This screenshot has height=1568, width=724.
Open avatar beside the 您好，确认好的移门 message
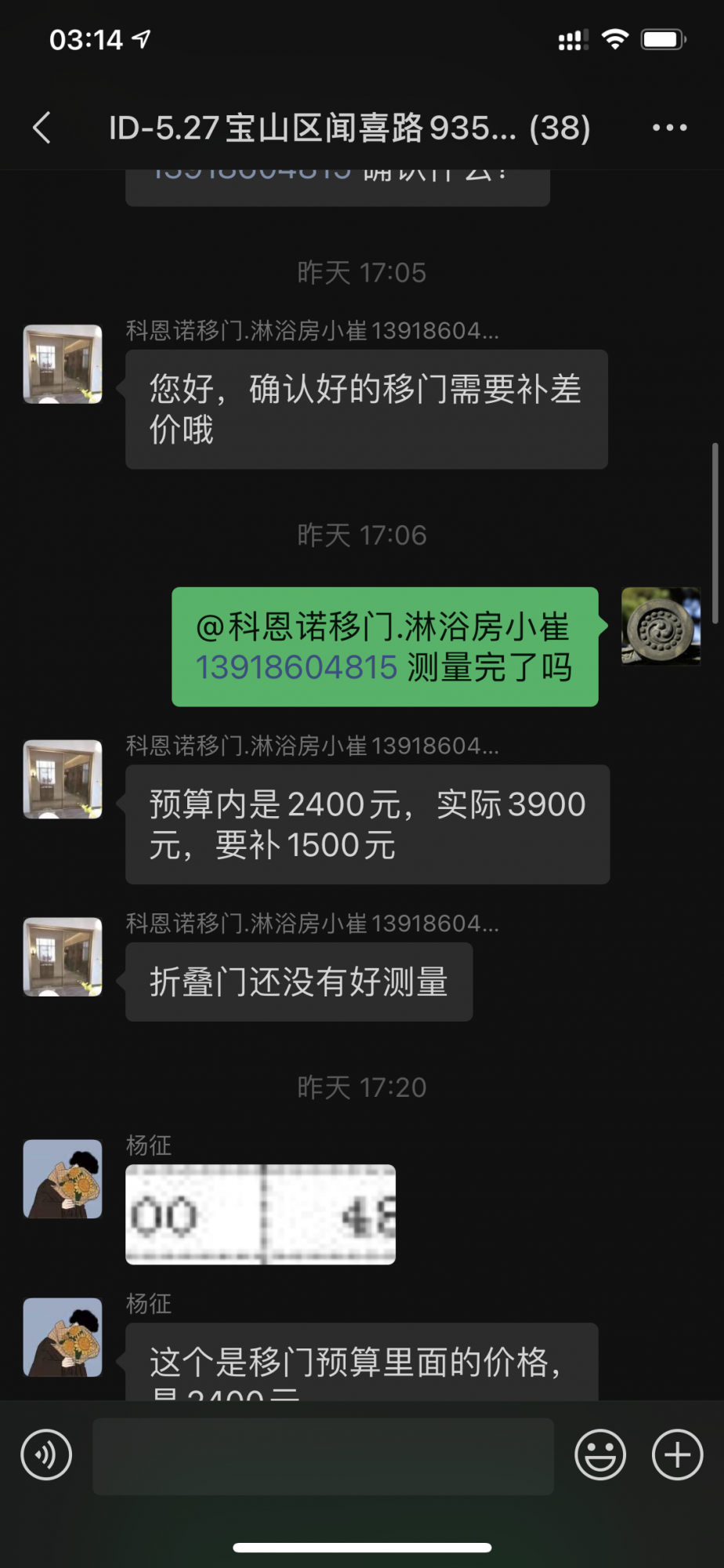point(63,365)
